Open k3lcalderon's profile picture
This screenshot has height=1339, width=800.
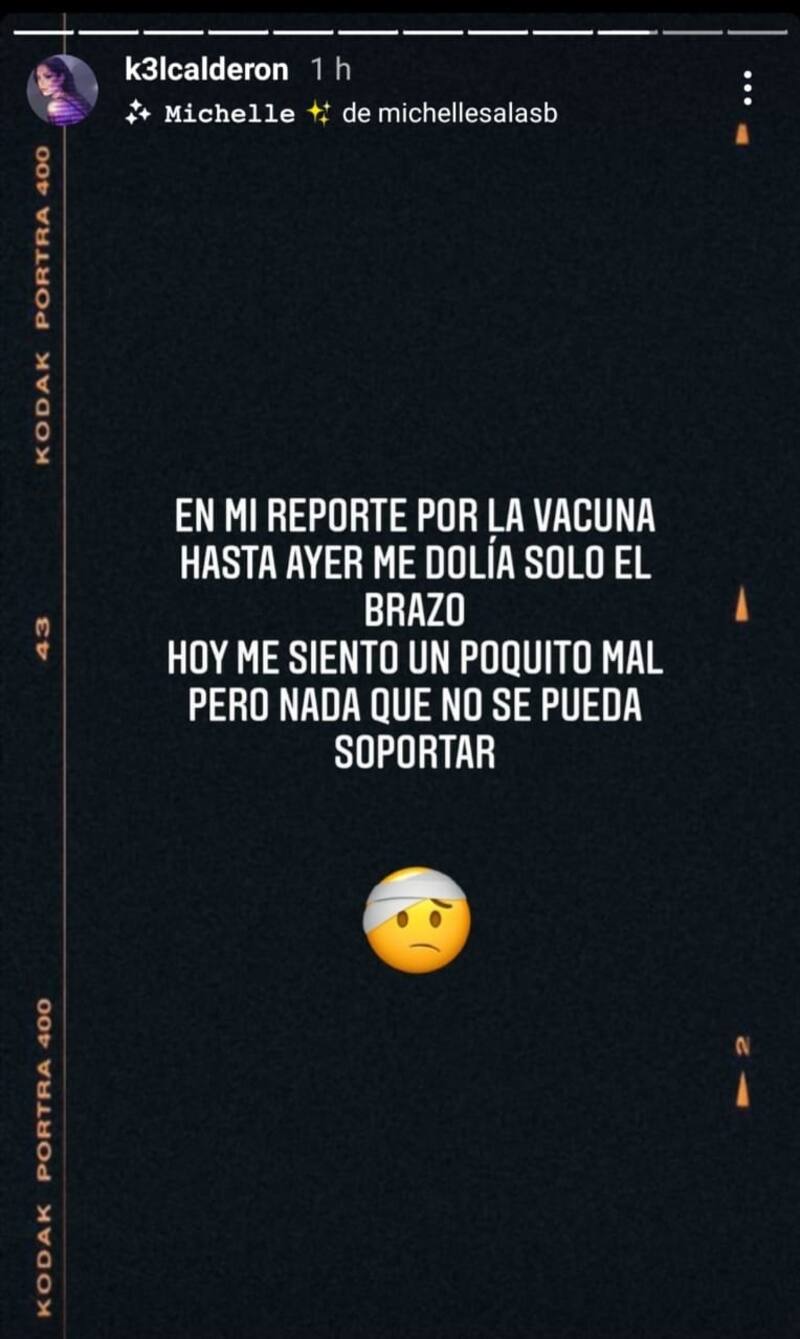click(62, 90)
